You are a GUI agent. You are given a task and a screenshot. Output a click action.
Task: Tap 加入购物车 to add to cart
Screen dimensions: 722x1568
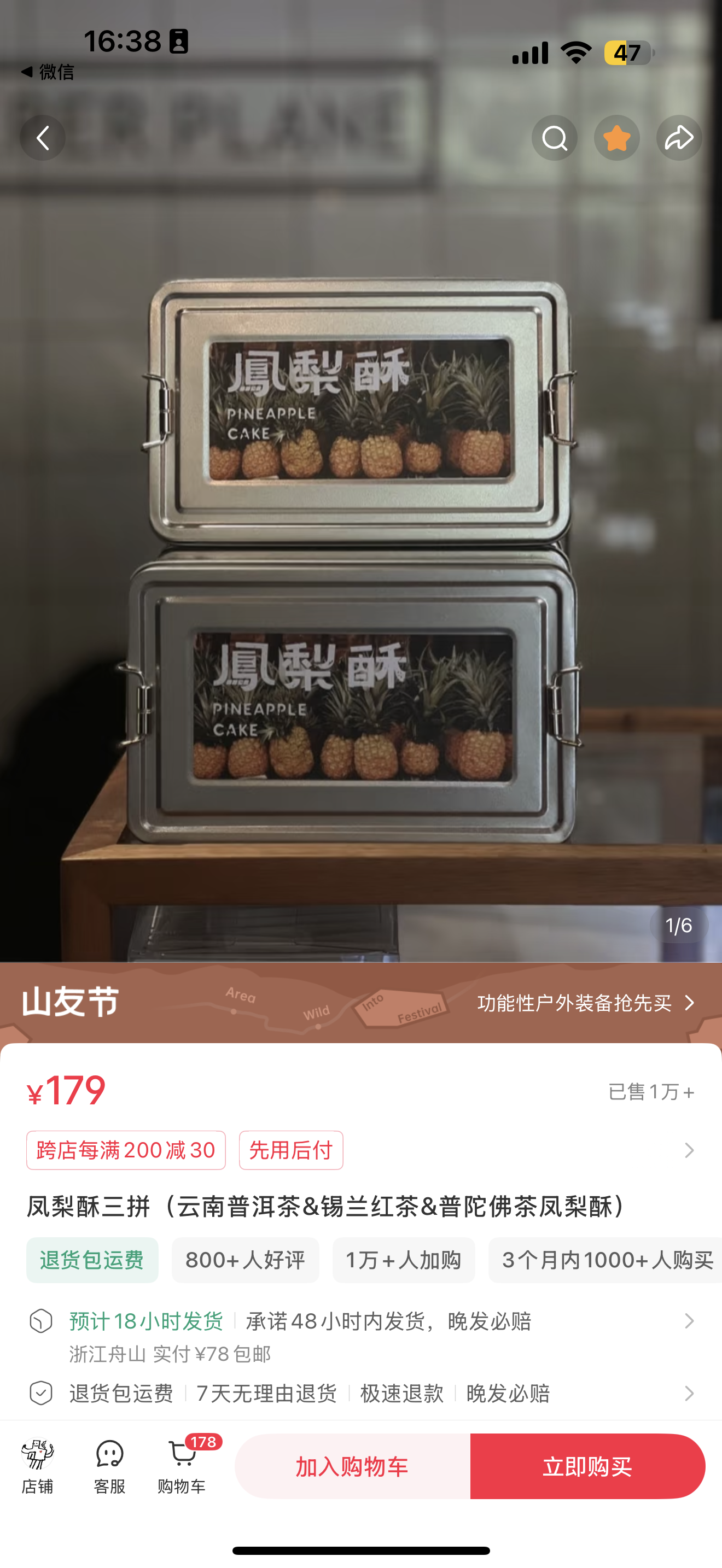[352, 1466]
